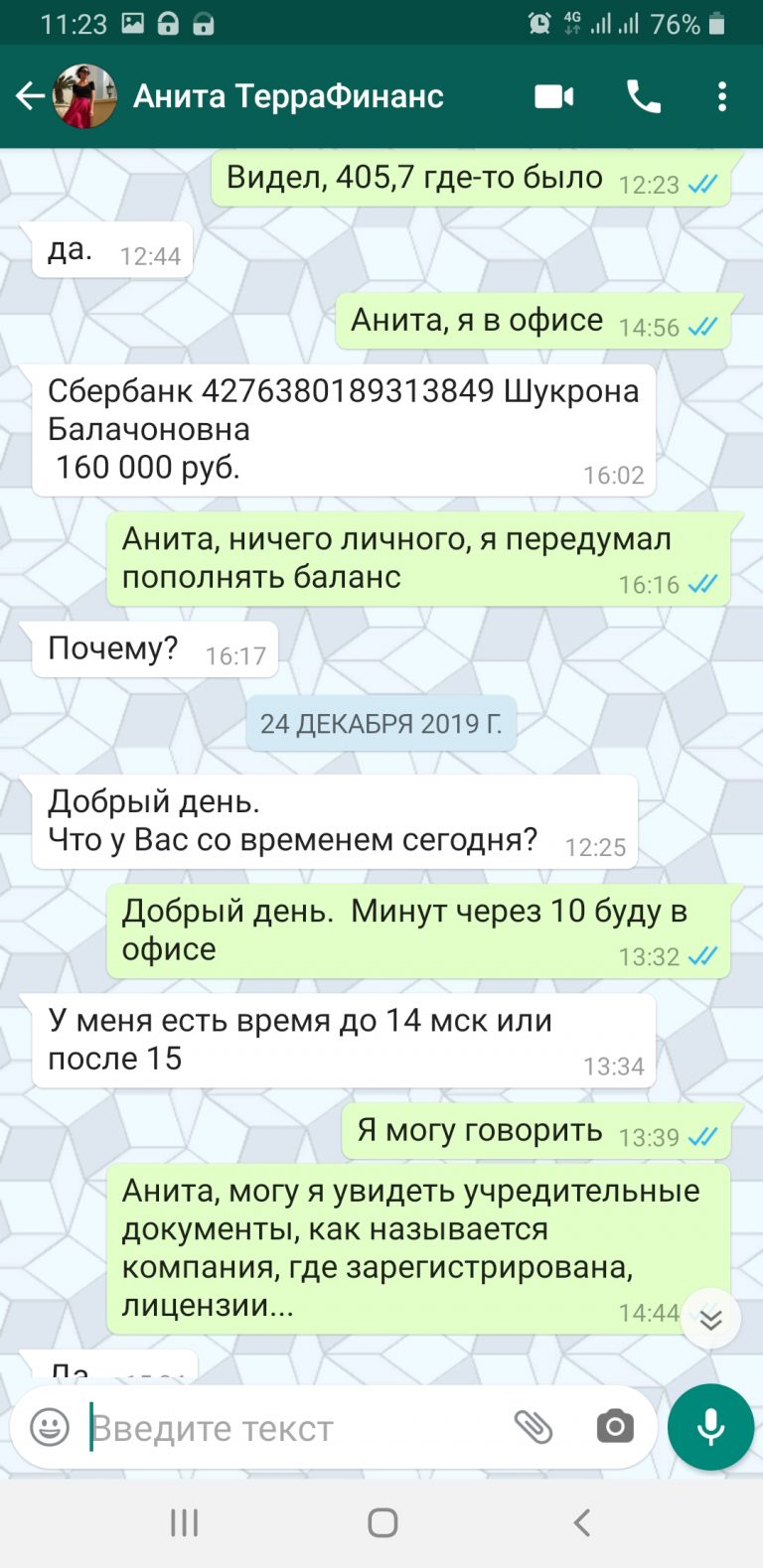Open the camera from the input bar
The width and height of the screenshot is (763, 1568).
coord(615,1427)
